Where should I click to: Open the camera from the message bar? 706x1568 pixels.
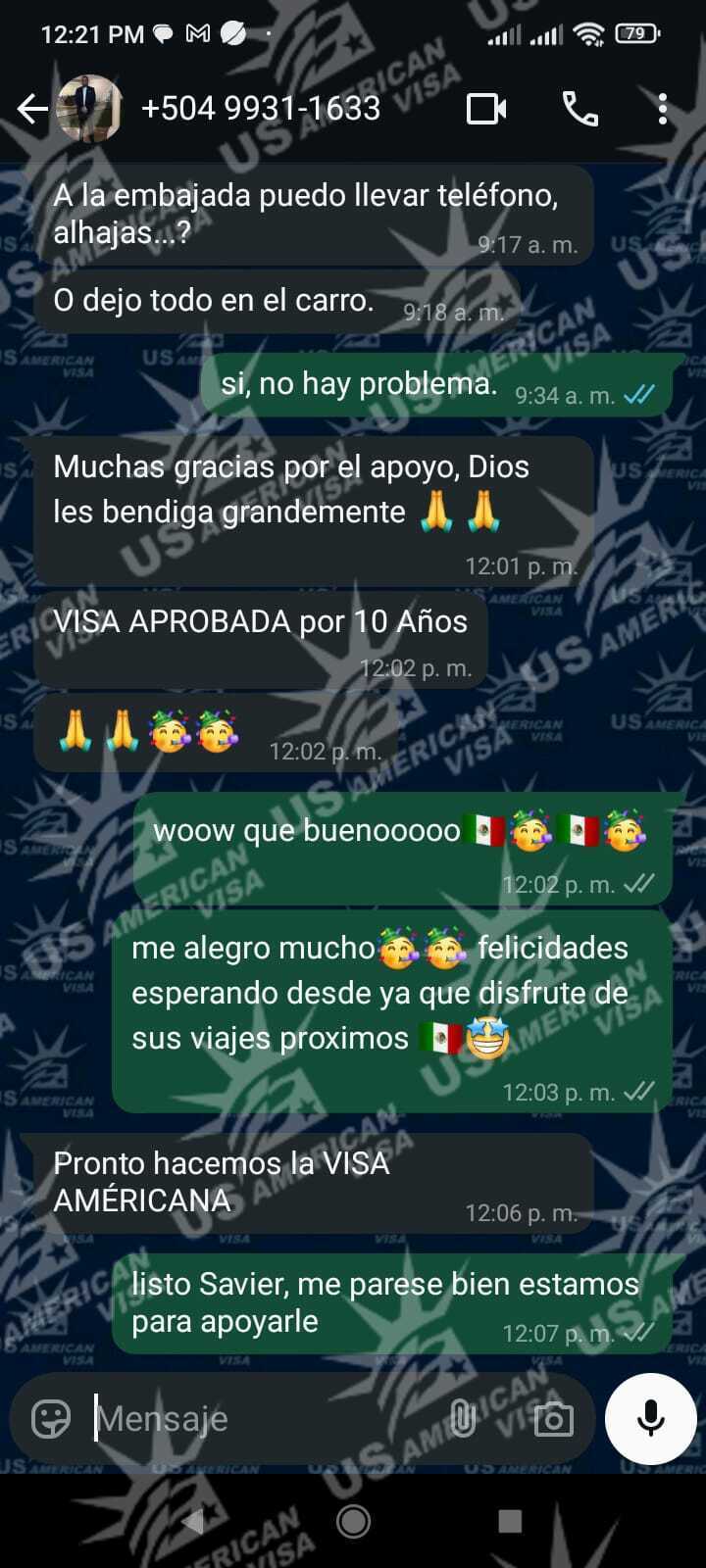tap(553, 1418)
